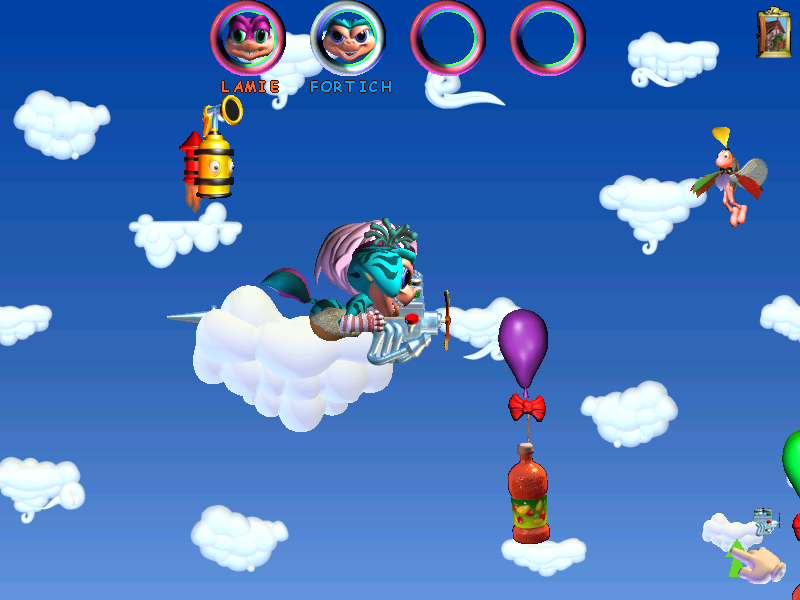Pop the purple balloon carrying the bottle
800x600 pixels.
pos(523,344)
